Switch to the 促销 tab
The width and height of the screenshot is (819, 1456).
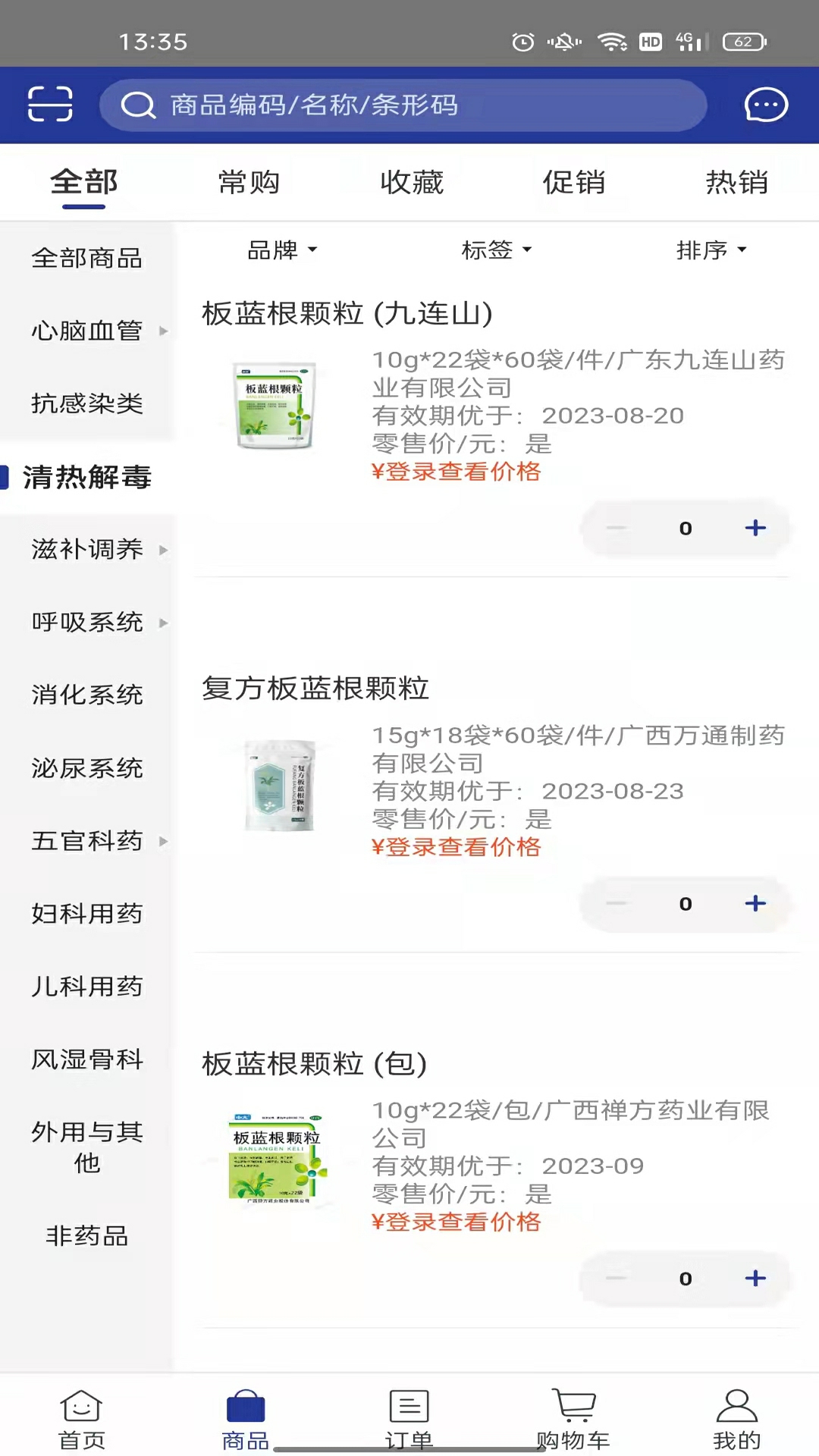pos(574,182)
